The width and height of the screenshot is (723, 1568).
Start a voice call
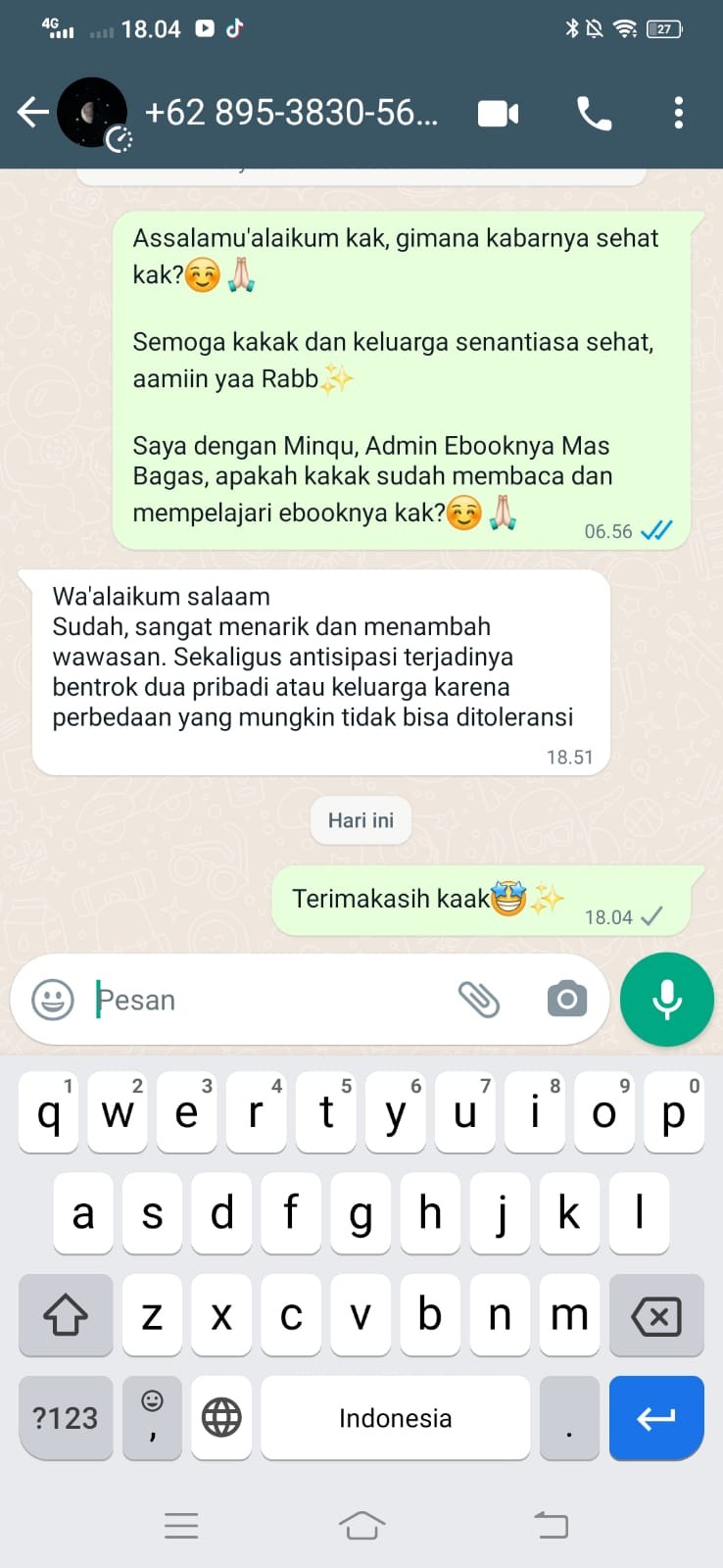[x=594, y=114]
